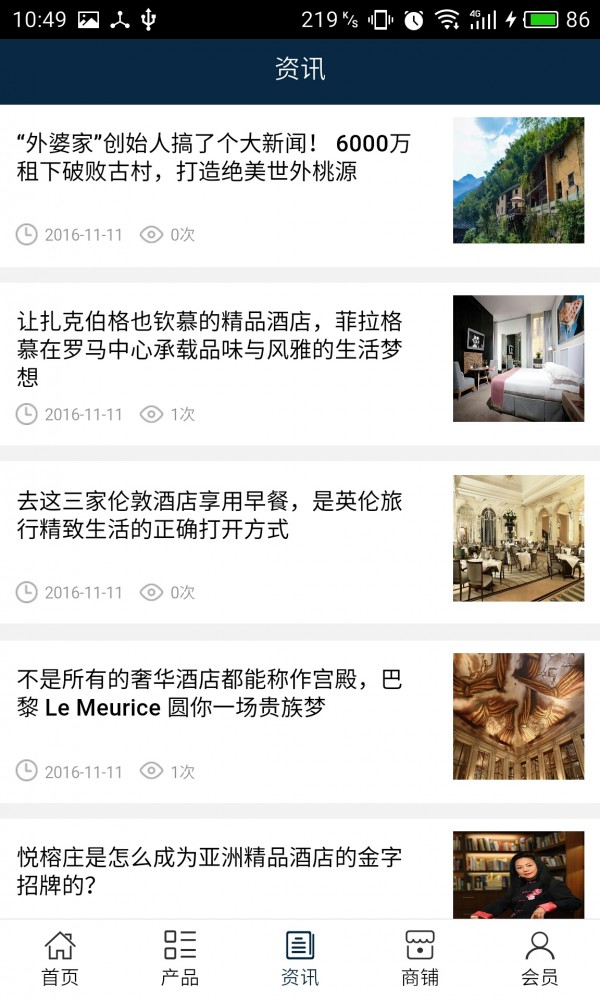
Task: View the Paris Le Meurice hotel article
Action: tap(210, 694)
